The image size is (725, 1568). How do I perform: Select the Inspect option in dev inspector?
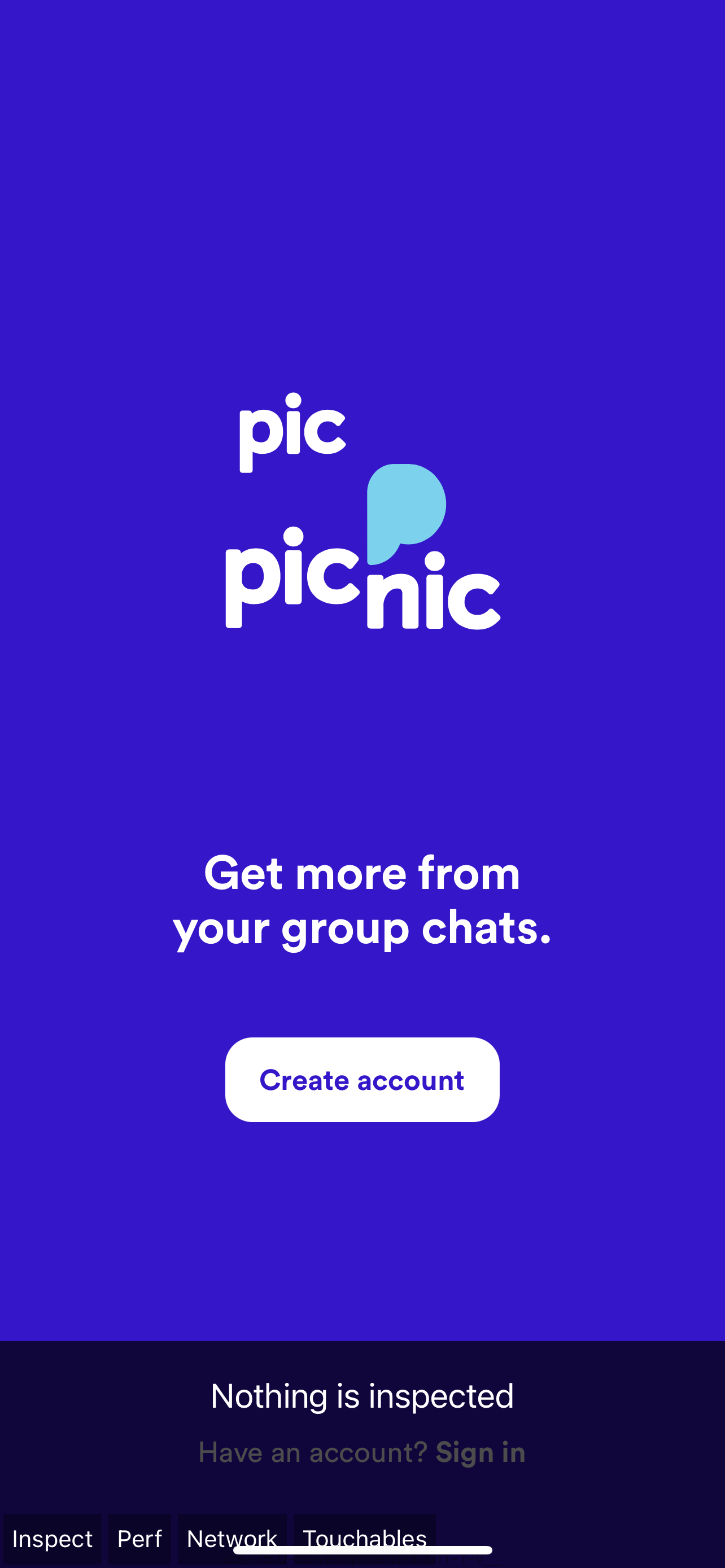pos(53,1538)
